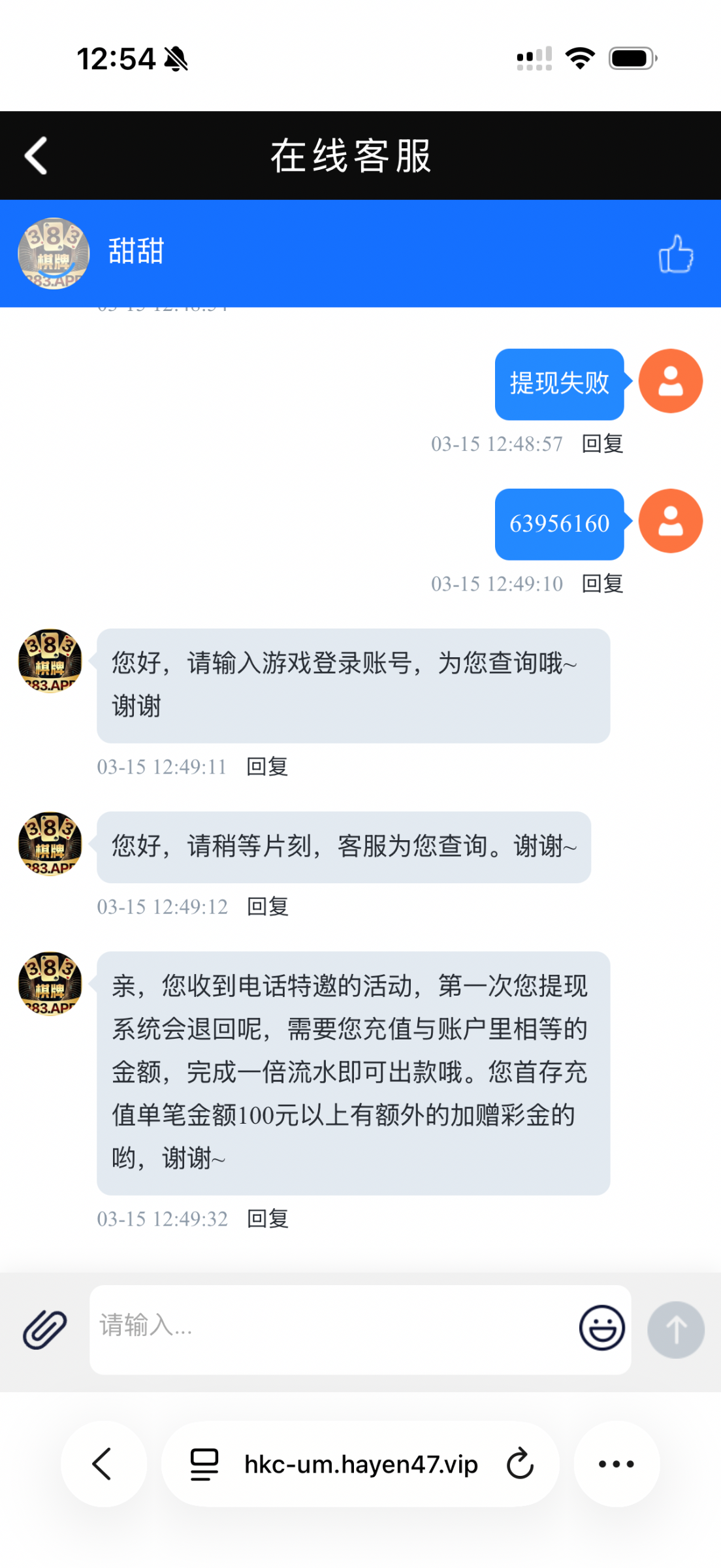Open the emoji picker
721x1568 pixels.
601,1328
